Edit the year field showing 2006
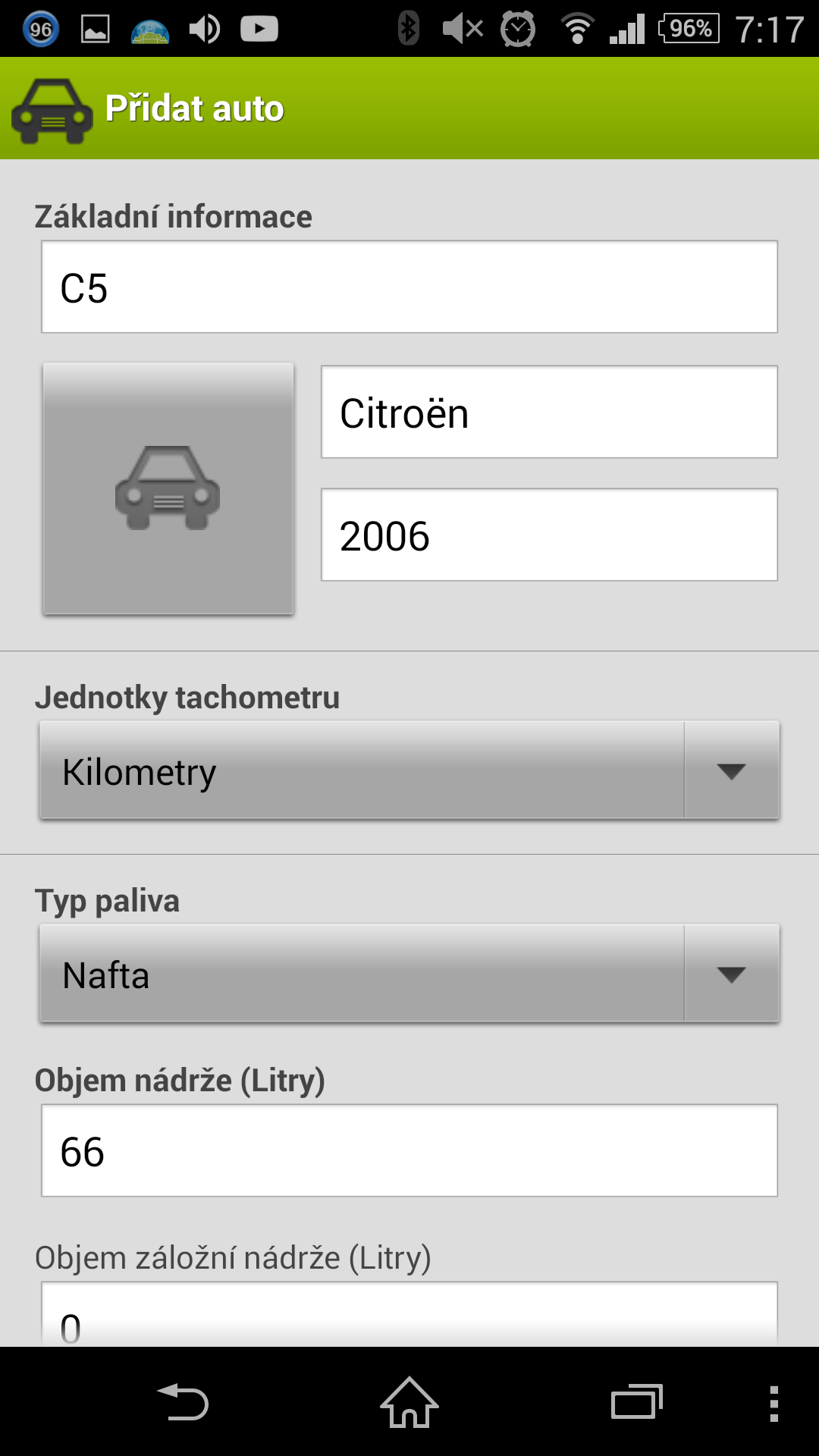 549,535
